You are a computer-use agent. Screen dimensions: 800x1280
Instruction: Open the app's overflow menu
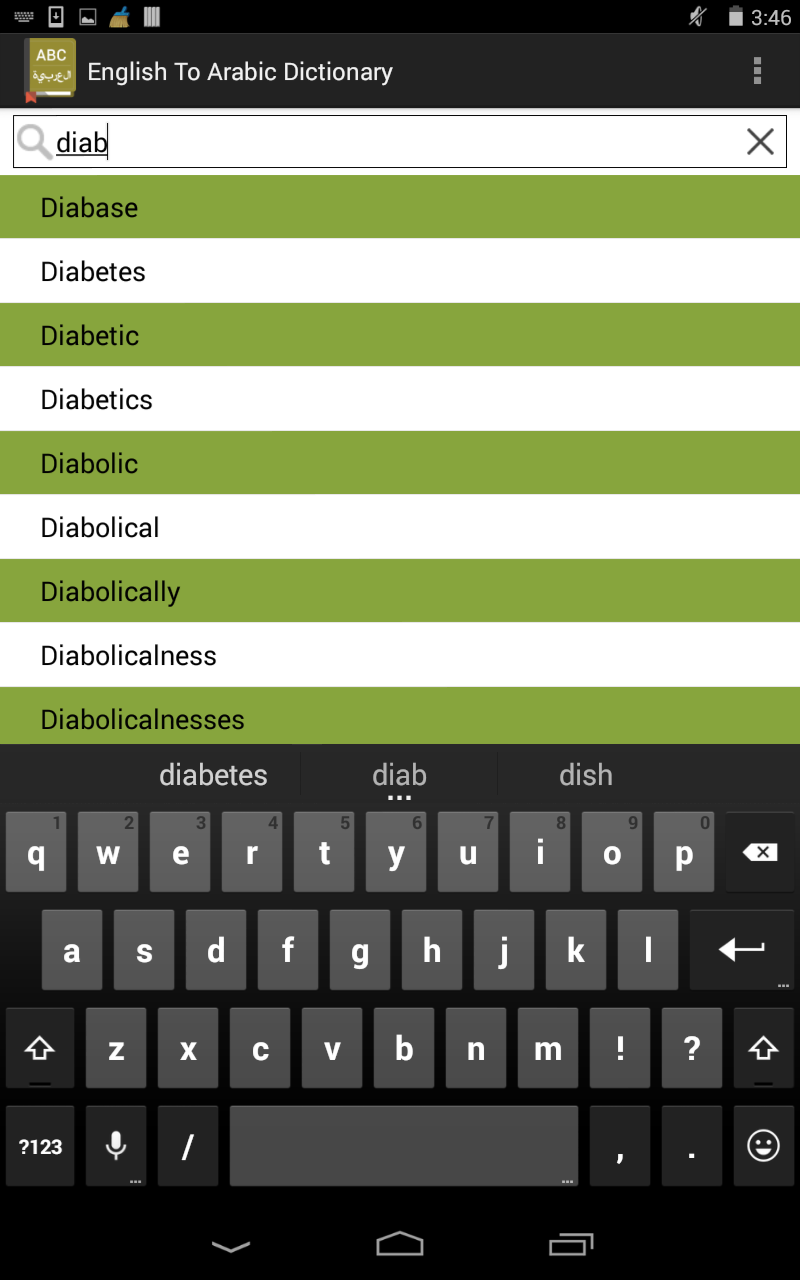[757, 71]
